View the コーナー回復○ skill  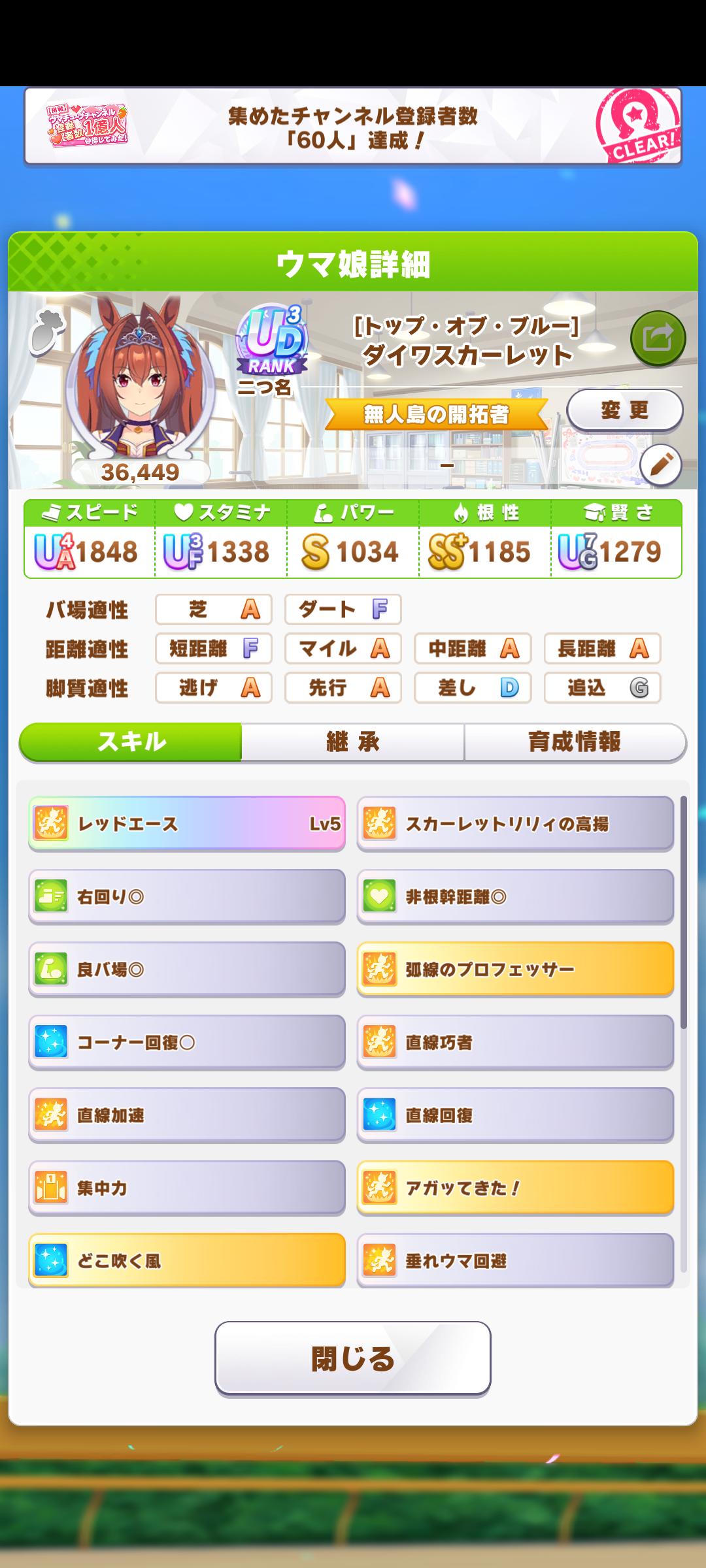pyautogui.click(x=187, y=1043)
